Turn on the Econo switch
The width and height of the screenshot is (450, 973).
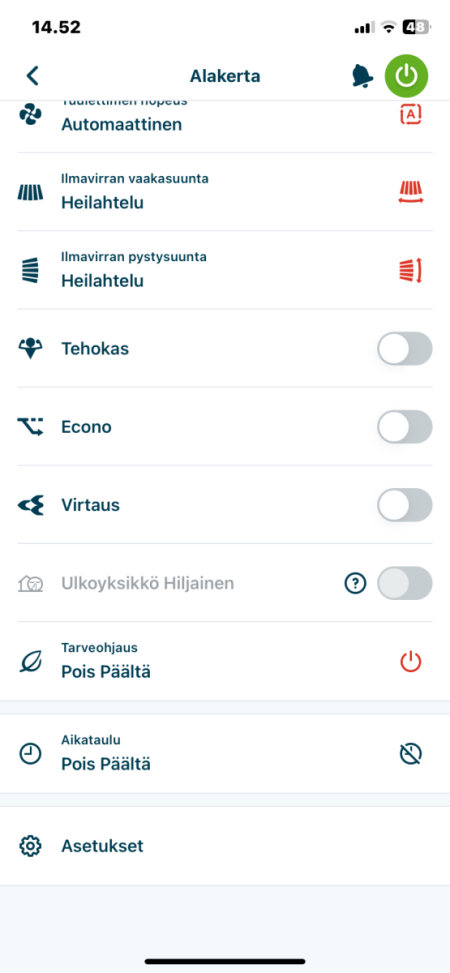pyautogui.click(x=405, y=426)
